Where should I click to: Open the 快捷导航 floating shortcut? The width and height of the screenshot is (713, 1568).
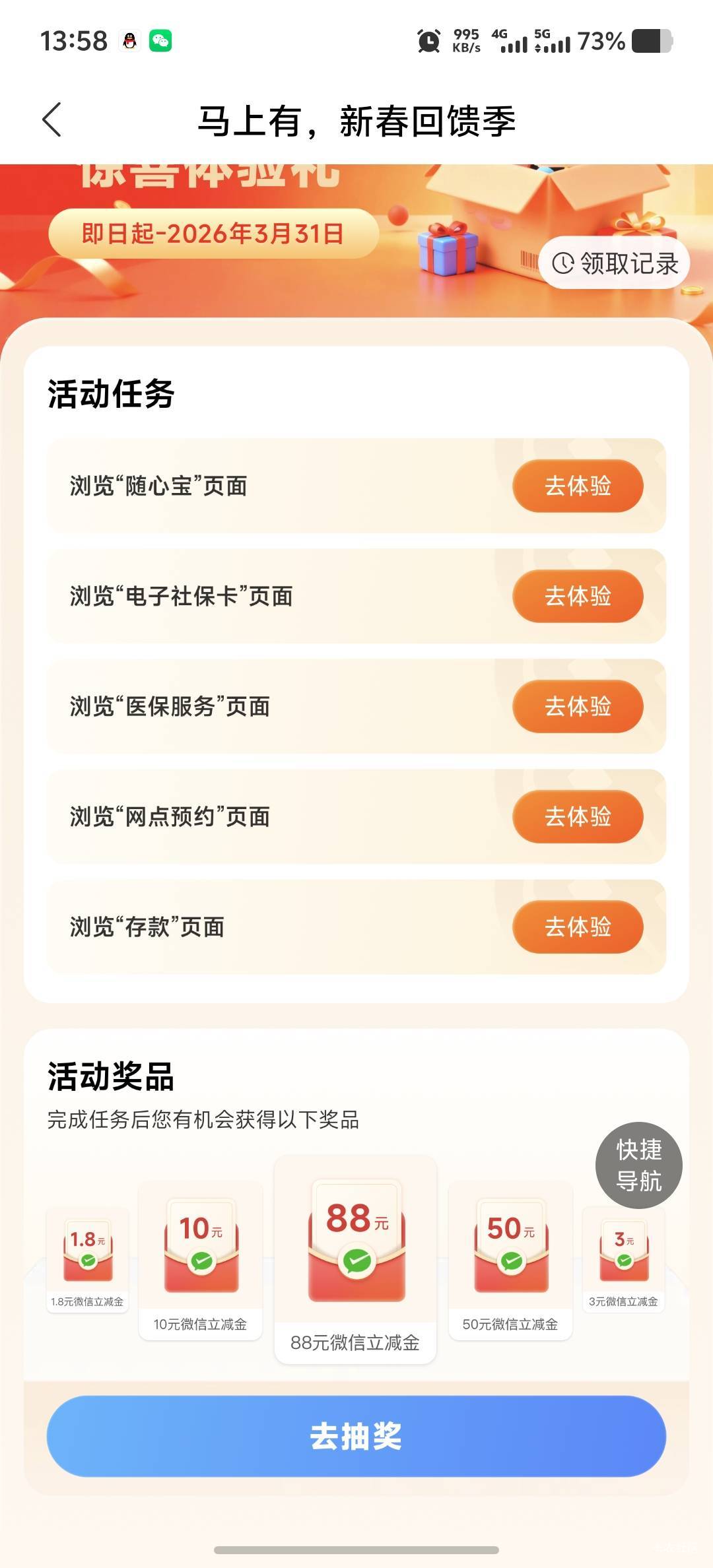point(638,1165)
